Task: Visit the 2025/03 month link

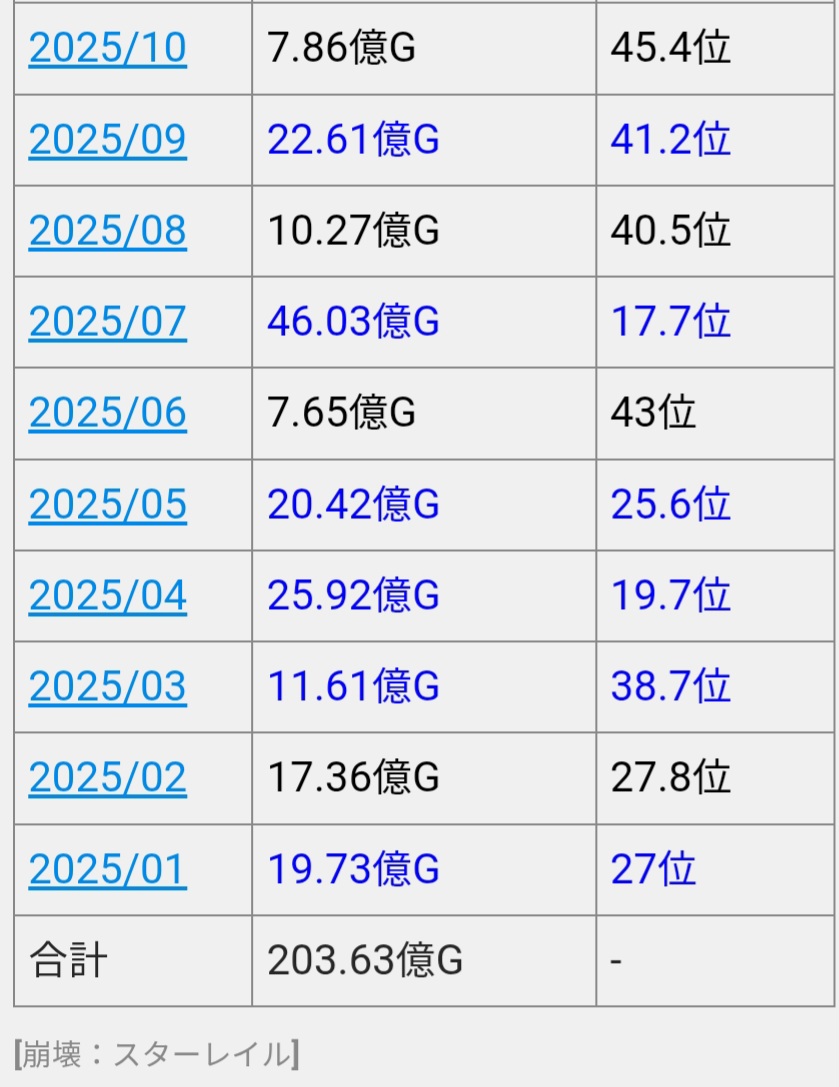Action: [107, 687]
